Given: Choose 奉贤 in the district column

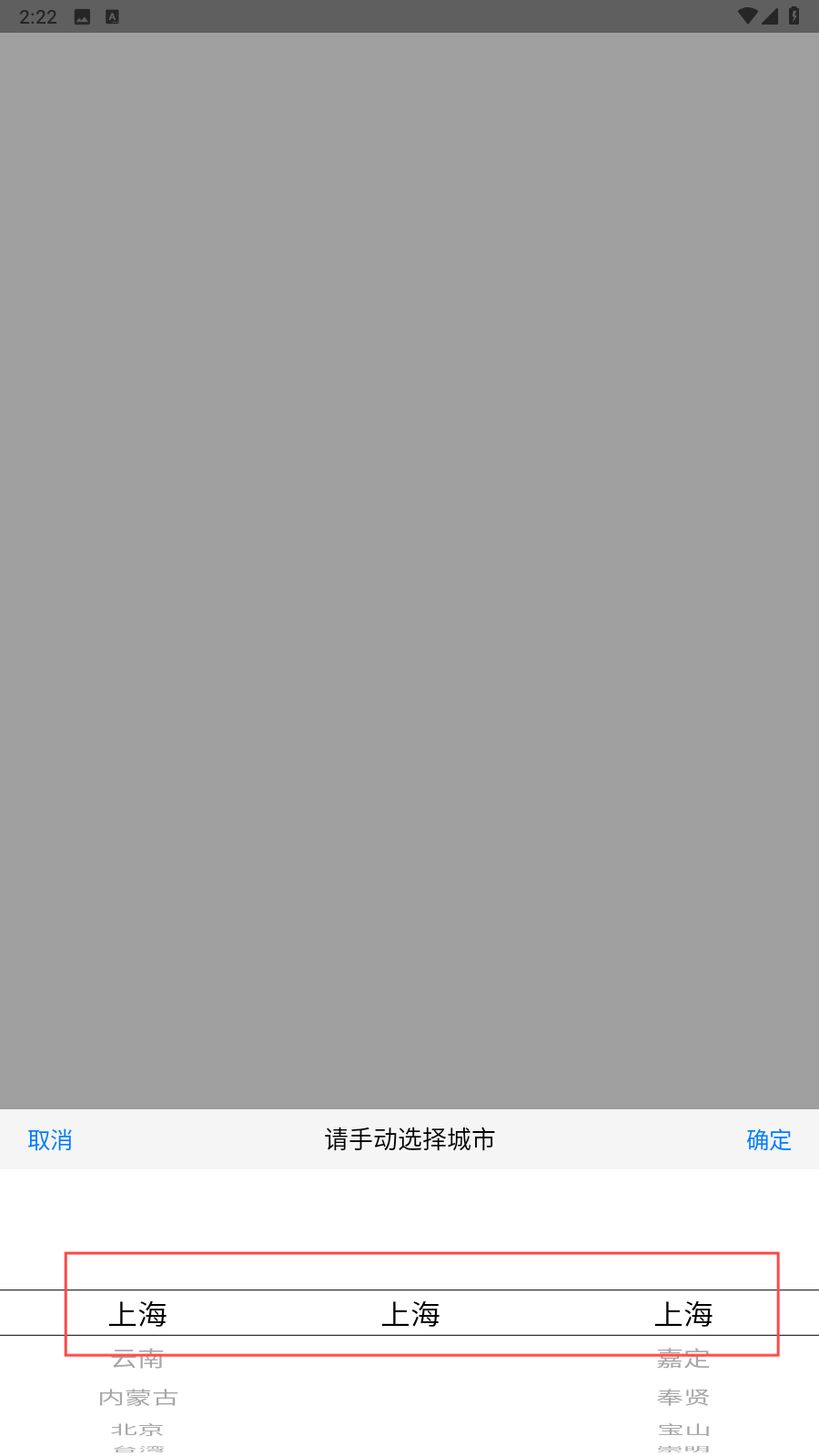Looking at the screenshot, I should click(683, 1398).
